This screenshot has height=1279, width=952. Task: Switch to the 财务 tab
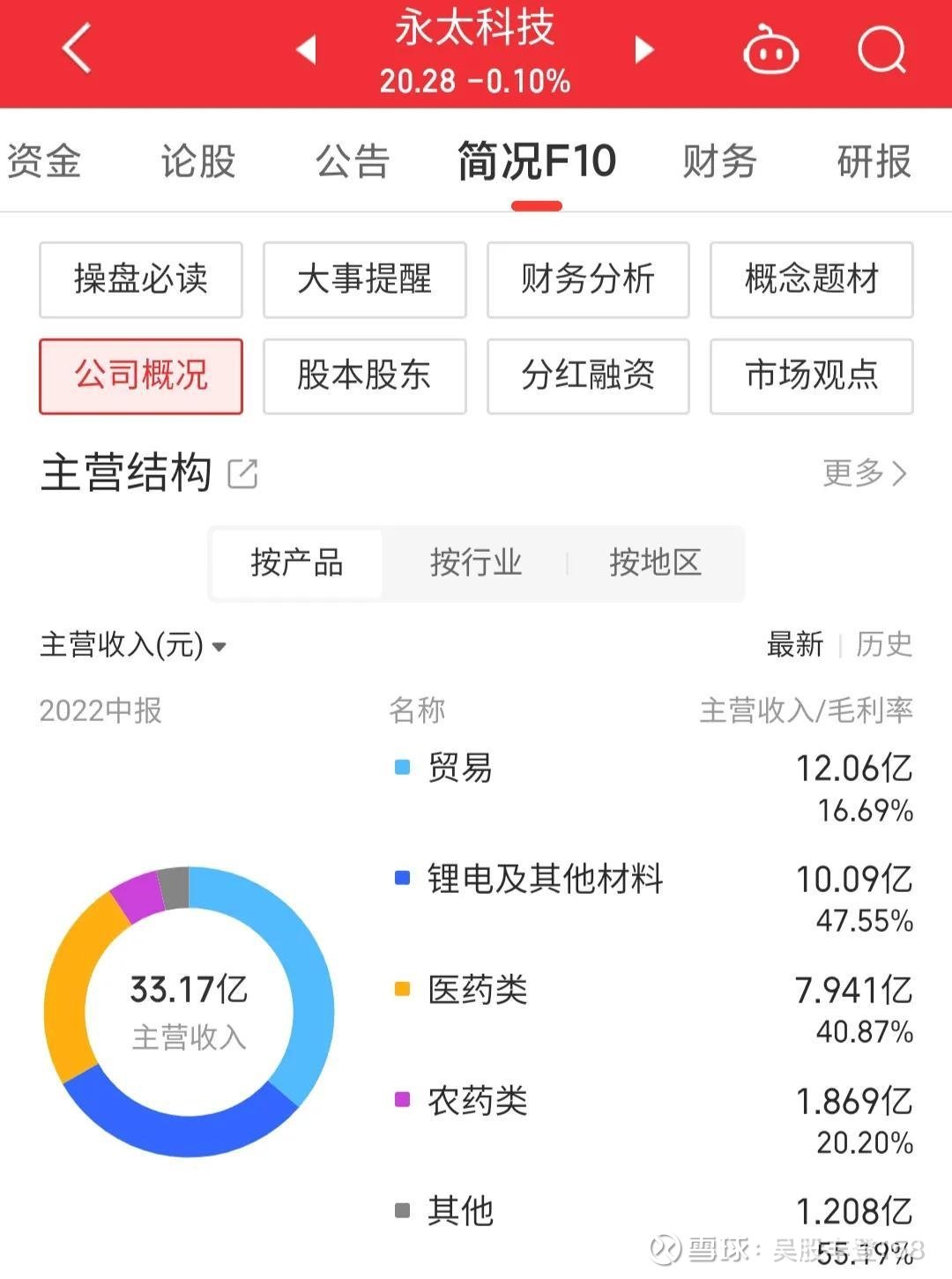(719, 161)
